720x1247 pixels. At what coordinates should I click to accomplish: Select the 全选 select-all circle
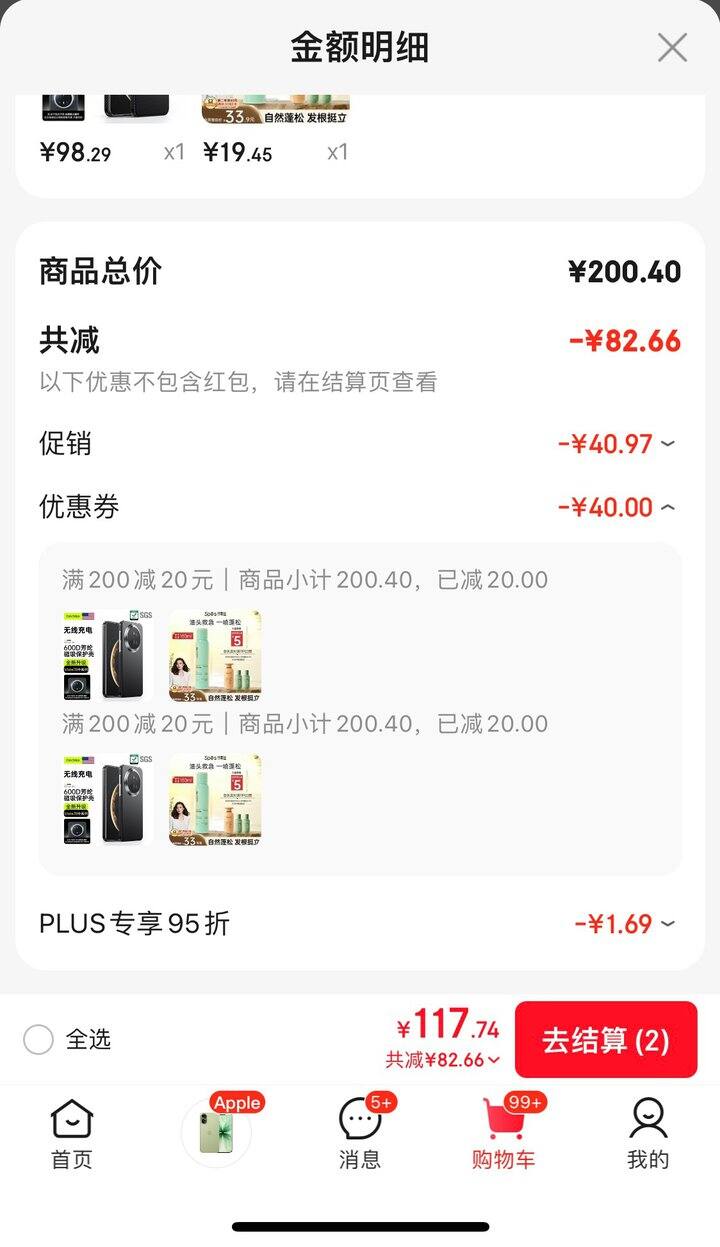tap(39, 1041)
